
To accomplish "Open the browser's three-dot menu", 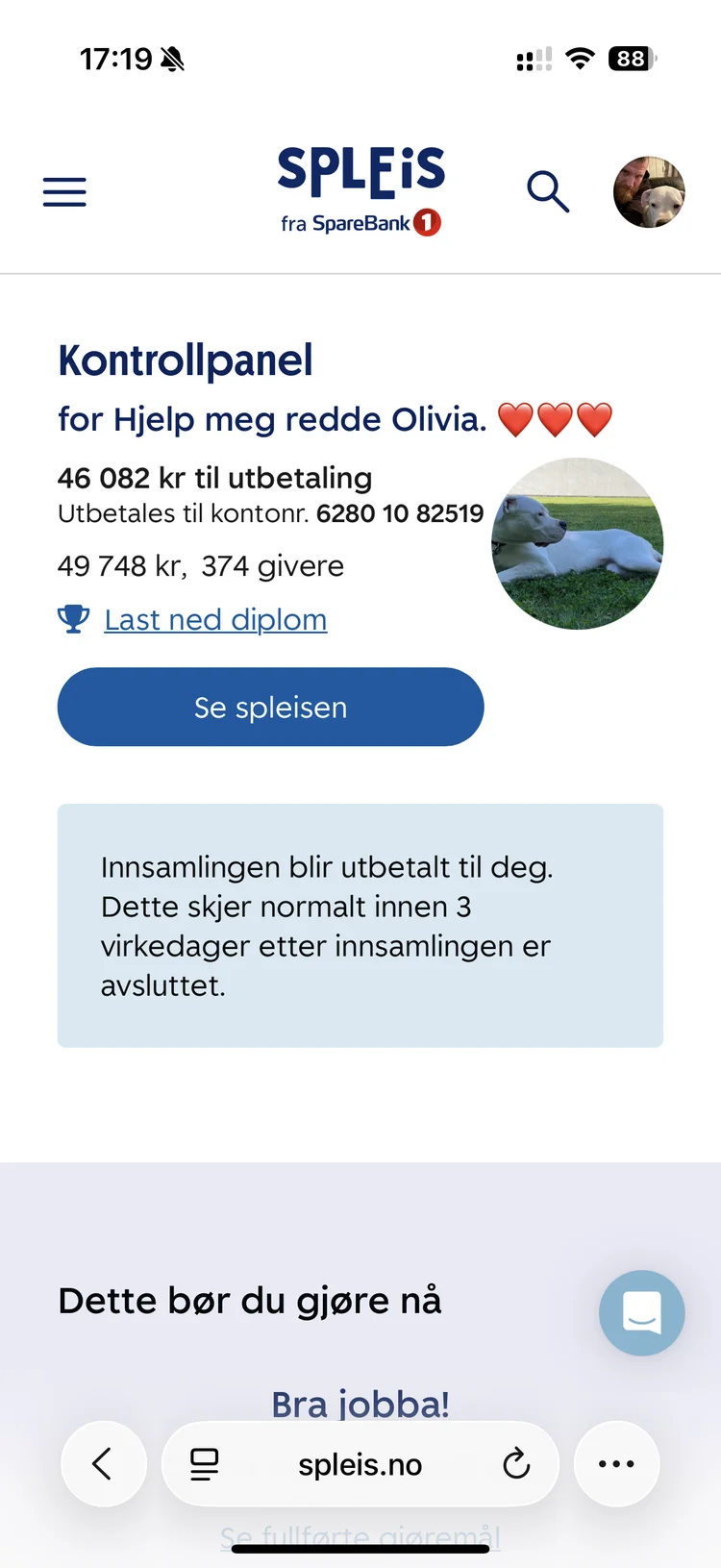I will pos(616,1463).
